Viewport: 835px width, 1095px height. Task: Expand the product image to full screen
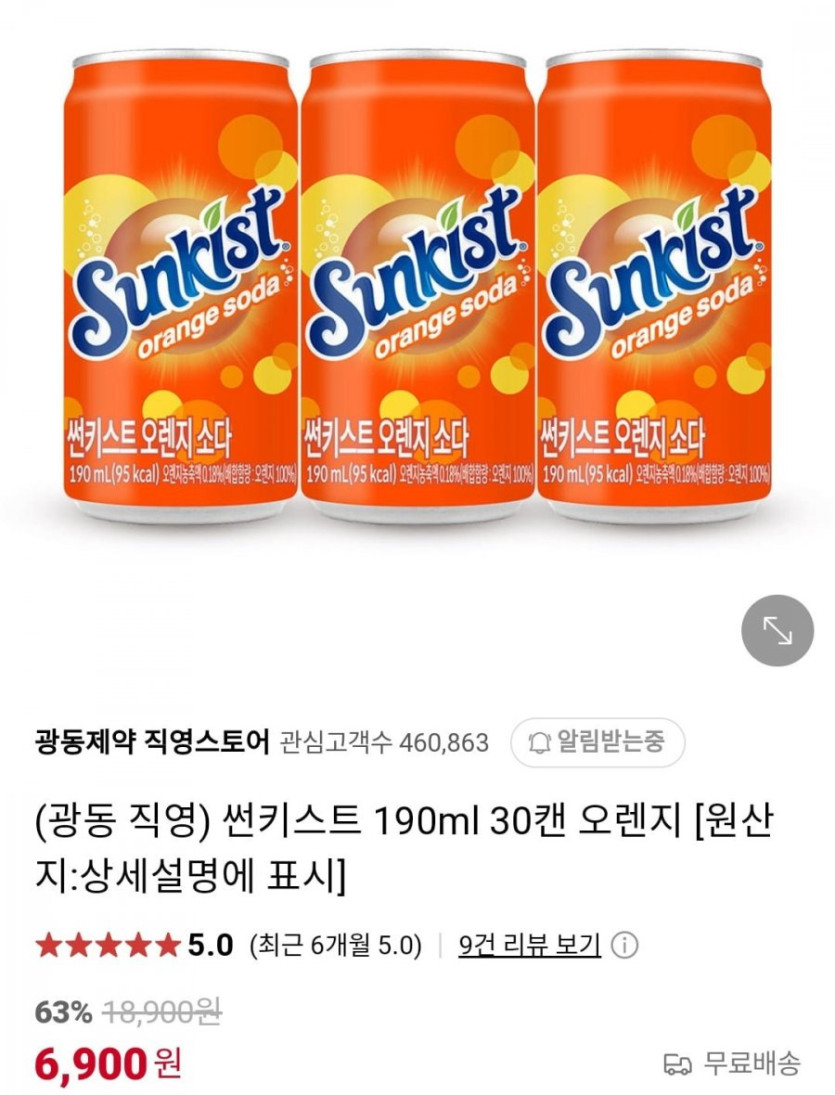777,630
